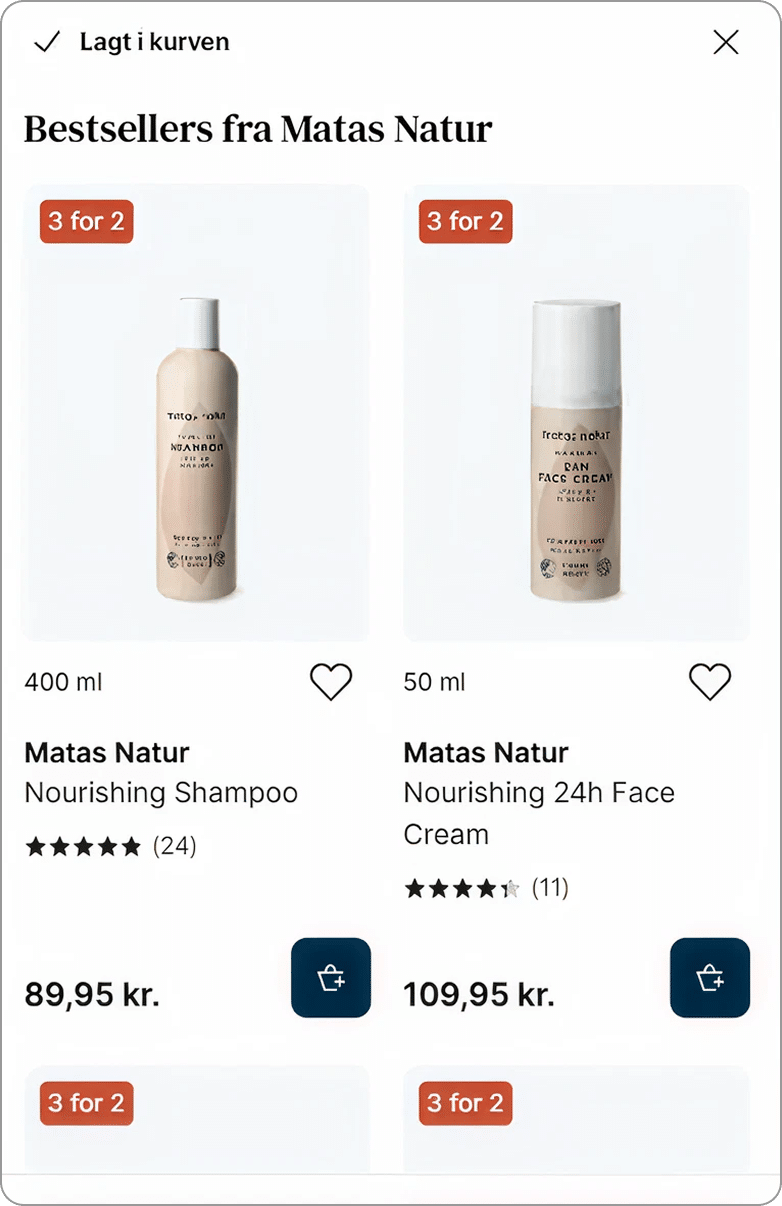Open the shampoo product image thumbnail

(197, 410)
